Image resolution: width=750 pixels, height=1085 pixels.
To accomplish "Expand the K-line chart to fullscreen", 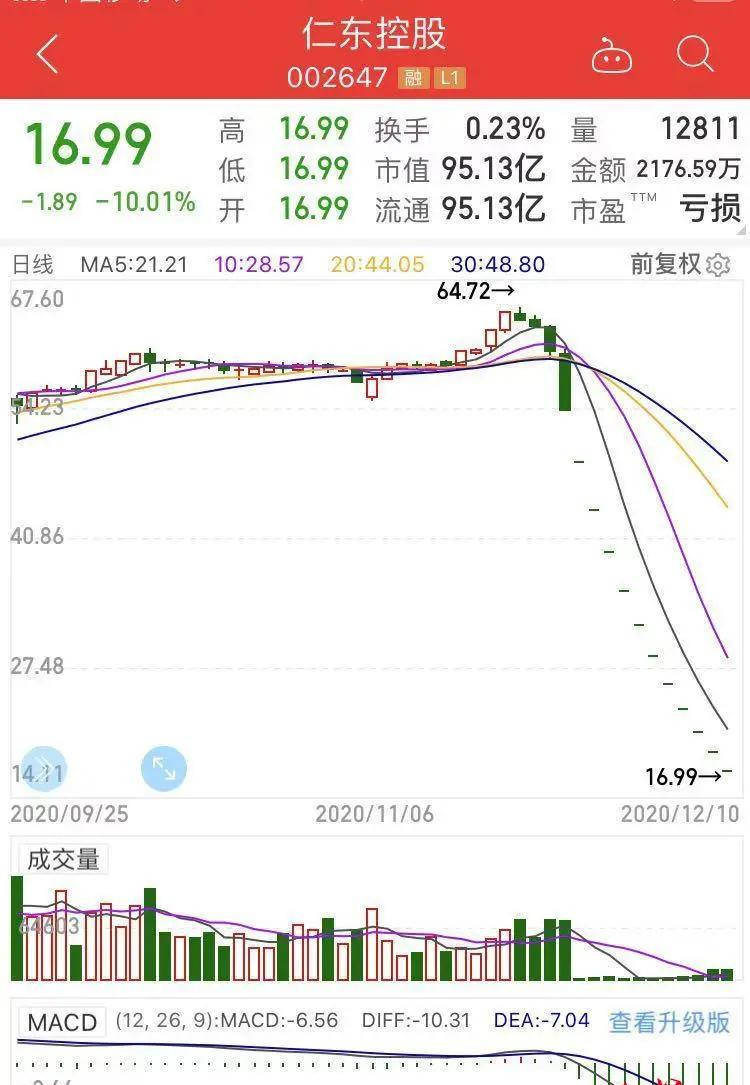I will point(163,768).
